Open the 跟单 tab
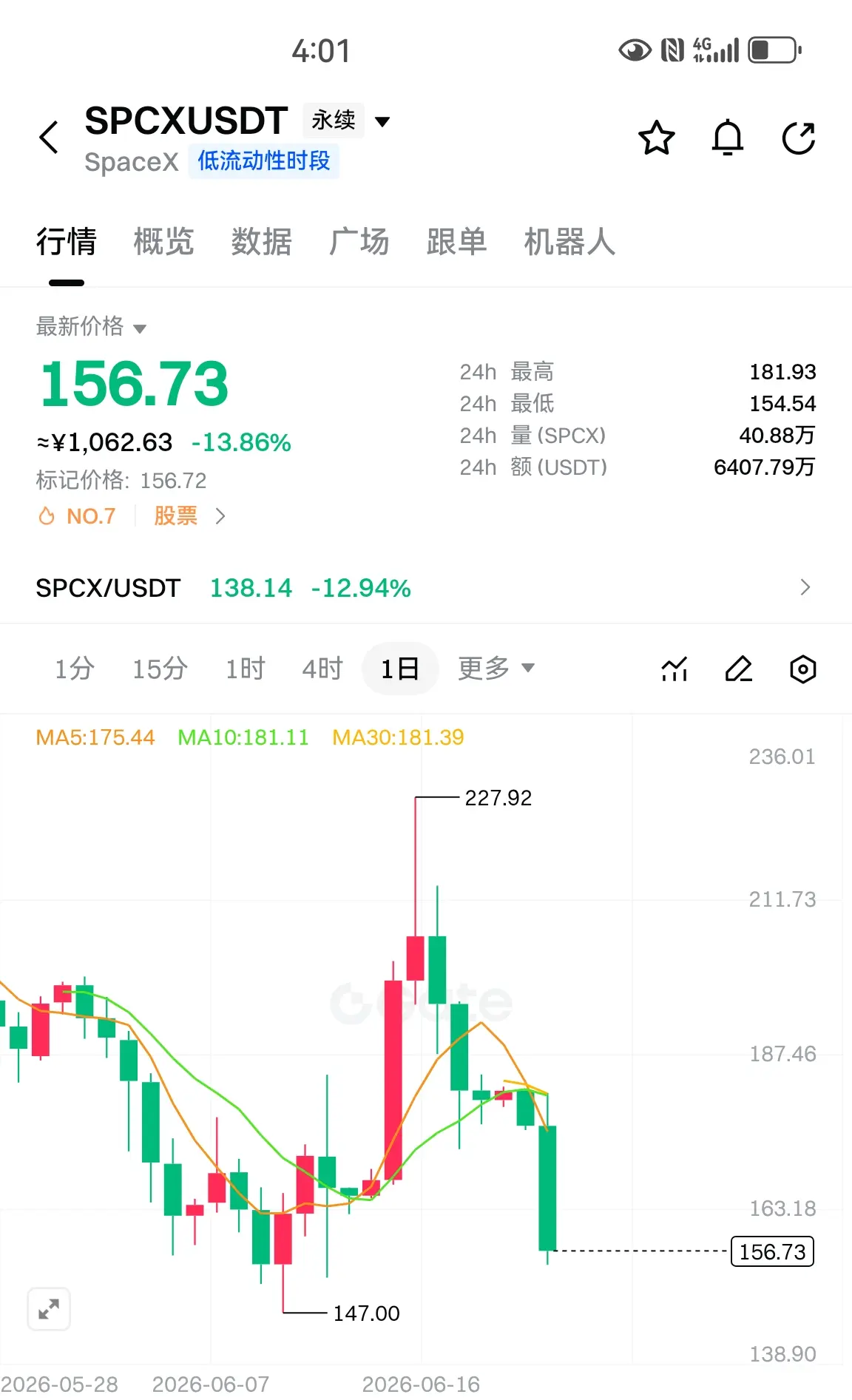The width and height of the screenshot is (852, 1400). [x=456, y=242]
